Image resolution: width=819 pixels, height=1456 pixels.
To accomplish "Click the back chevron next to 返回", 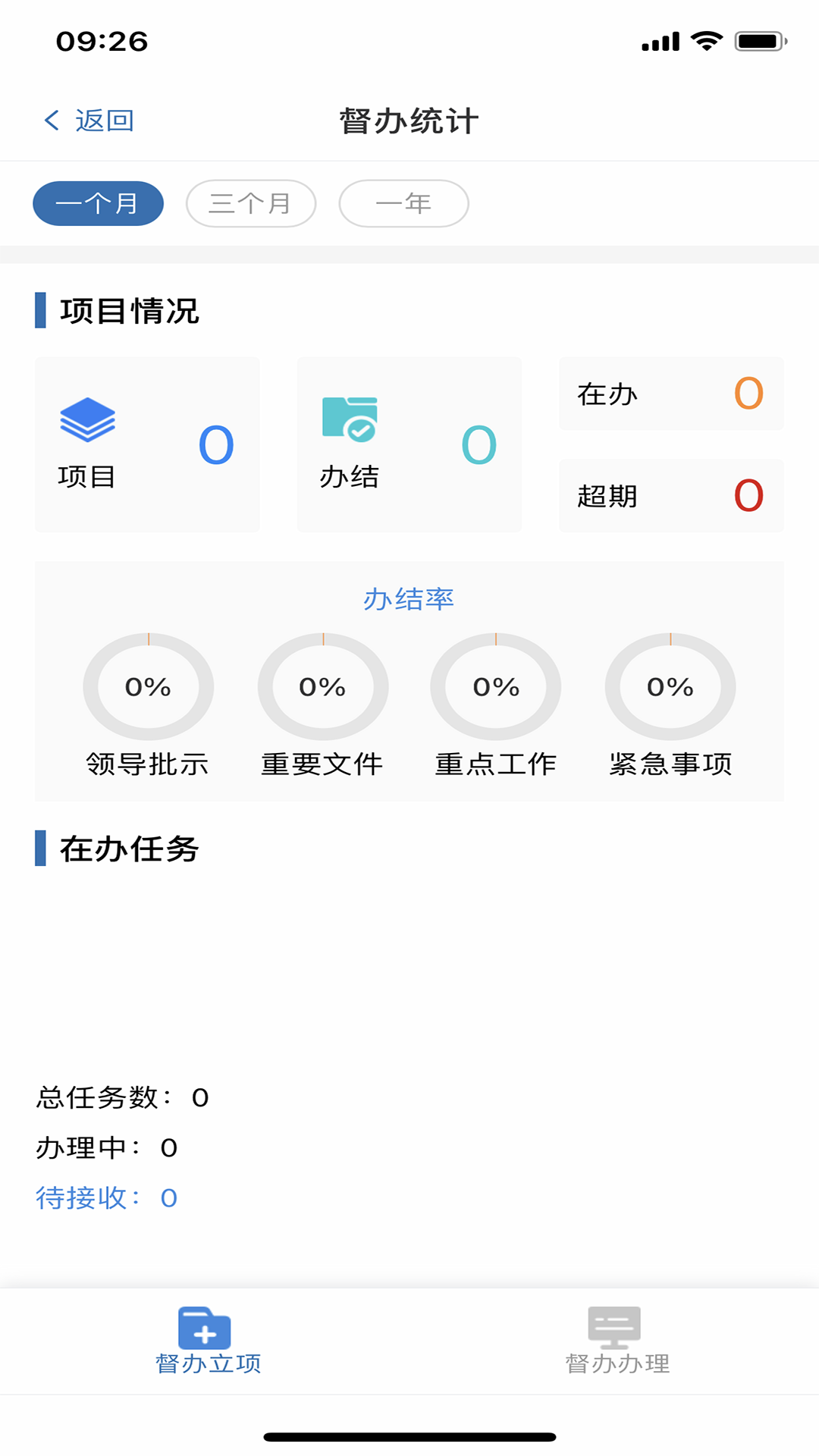I will (x=51, y=120).
